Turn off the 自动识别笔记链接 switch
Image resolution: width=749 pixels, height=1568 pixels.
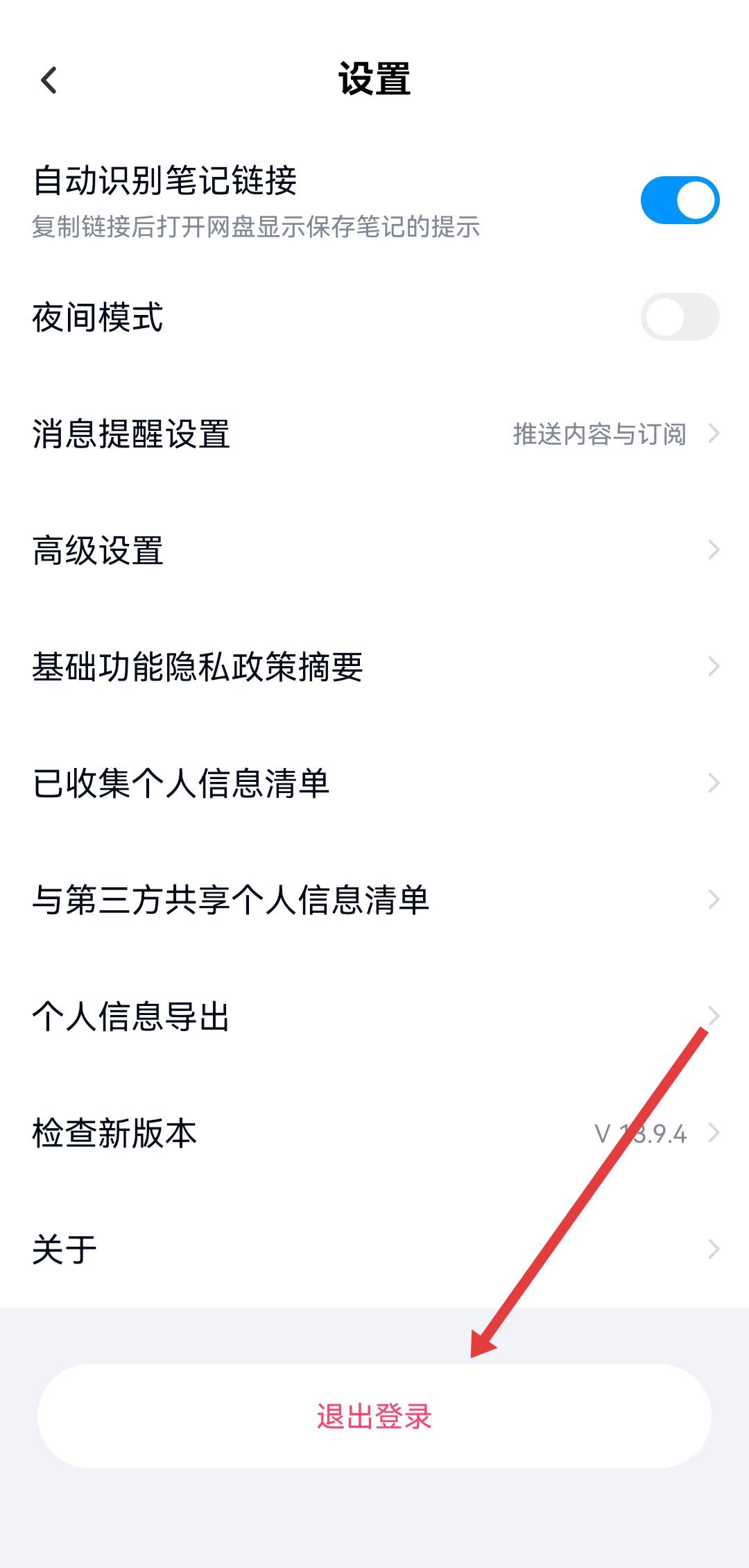tap(680, 201)
